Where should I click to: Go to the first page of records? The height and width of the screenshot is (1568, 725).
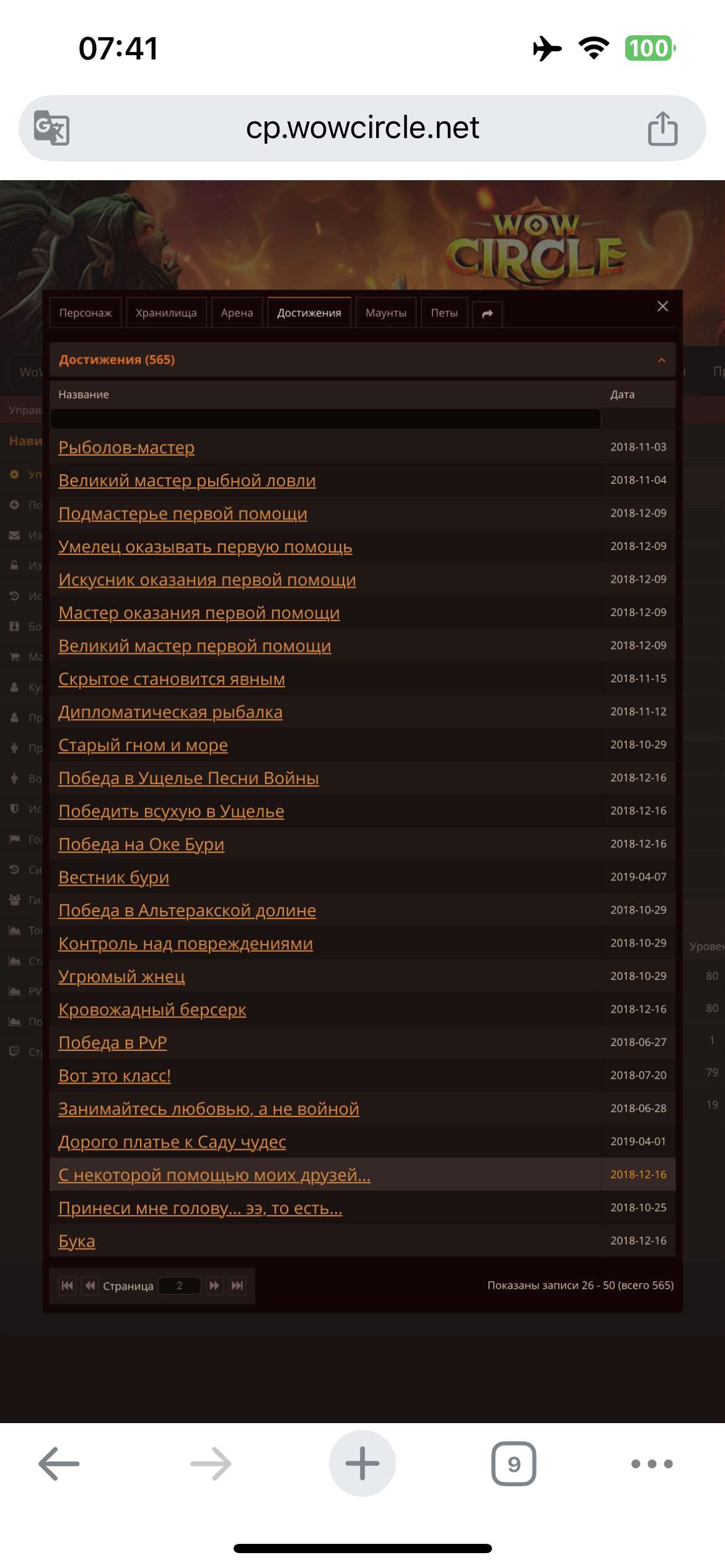click(x=68, y=1286)
